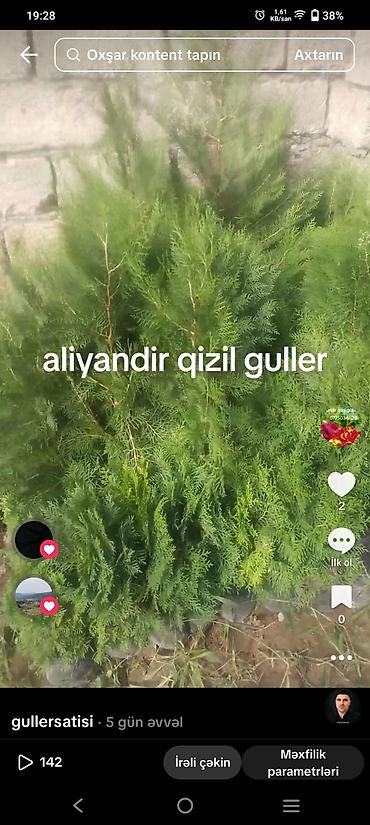View the black avatar who liked the video
This screenshot has height=825, width=370.
34,539
